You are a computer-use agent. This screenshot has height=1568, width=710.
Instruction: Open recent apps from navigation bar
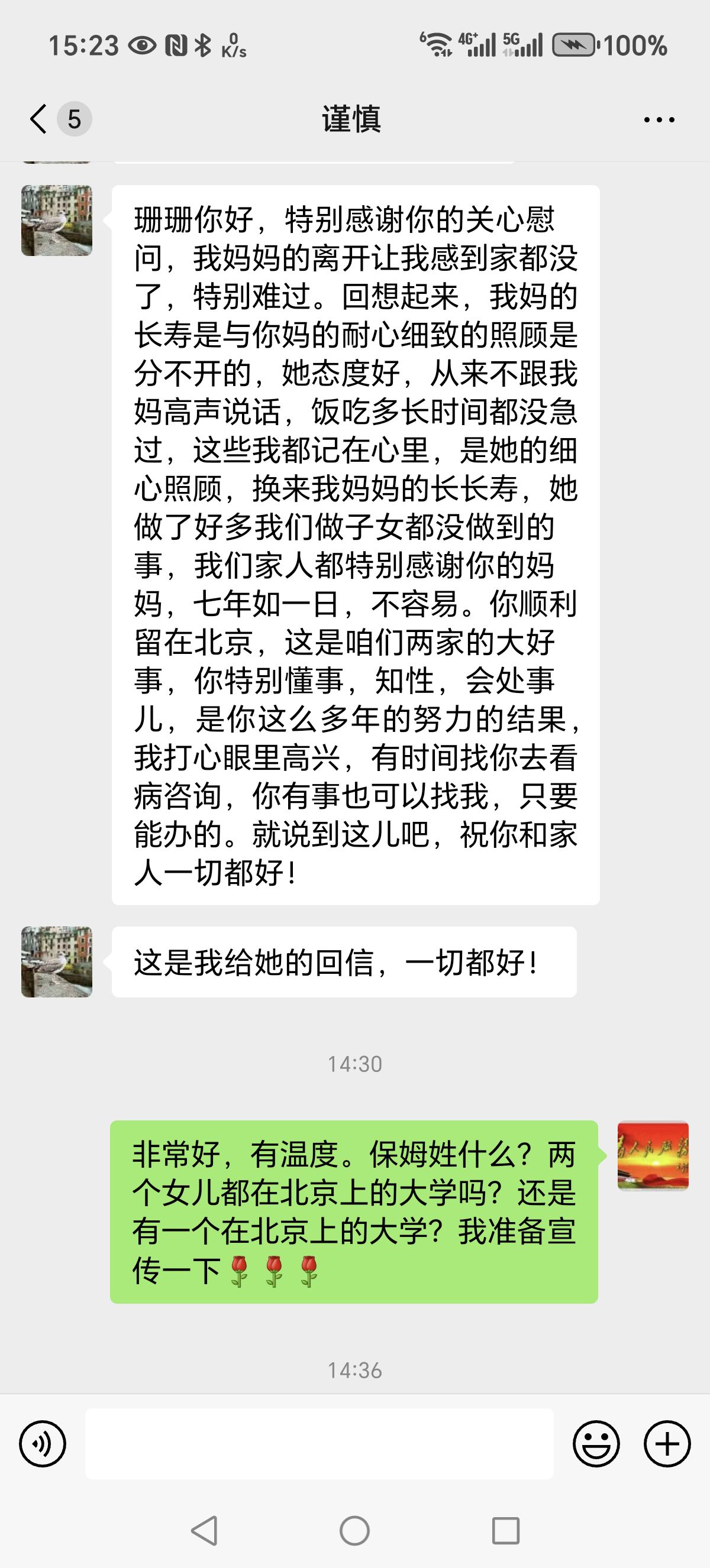[505, 1530]
